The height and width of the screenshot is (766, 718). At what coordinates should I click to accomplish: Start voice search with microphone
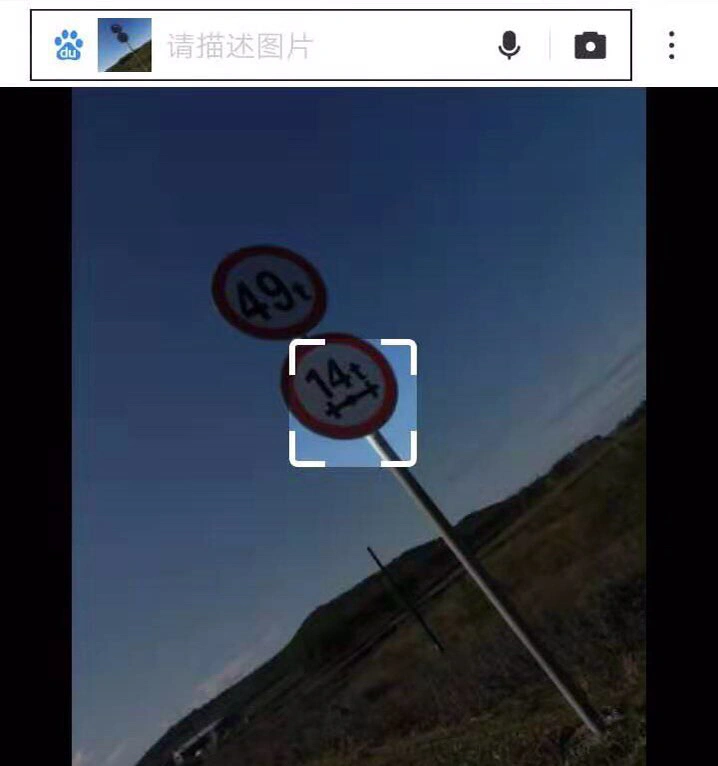pyautogui.click(x=509, y=45)
